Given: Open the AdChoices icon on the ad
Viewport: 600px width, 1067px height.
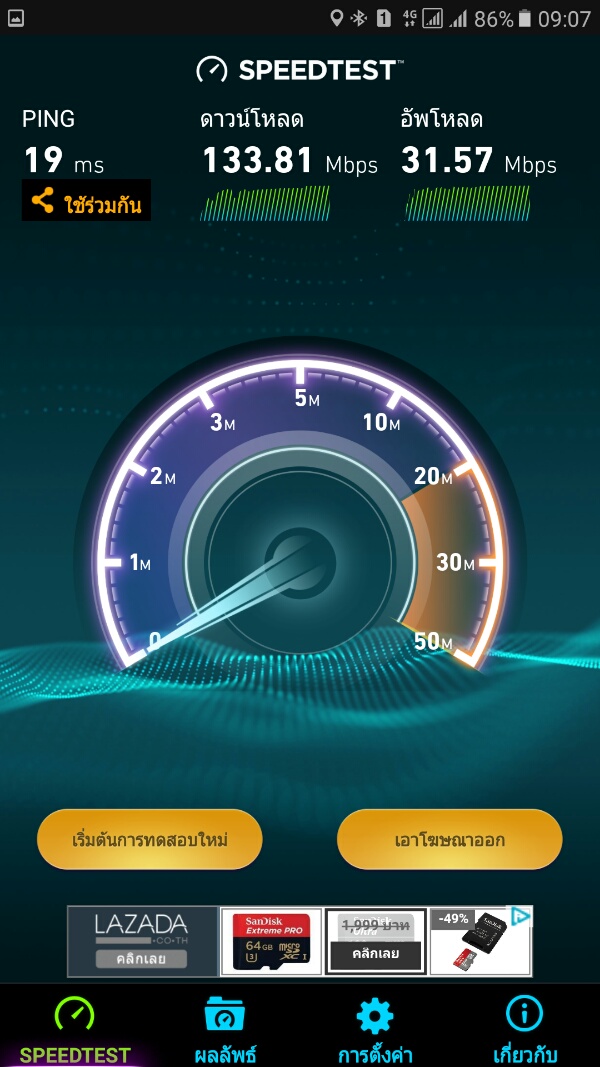Looking at the screenshot, I should [x=521, y=917].
